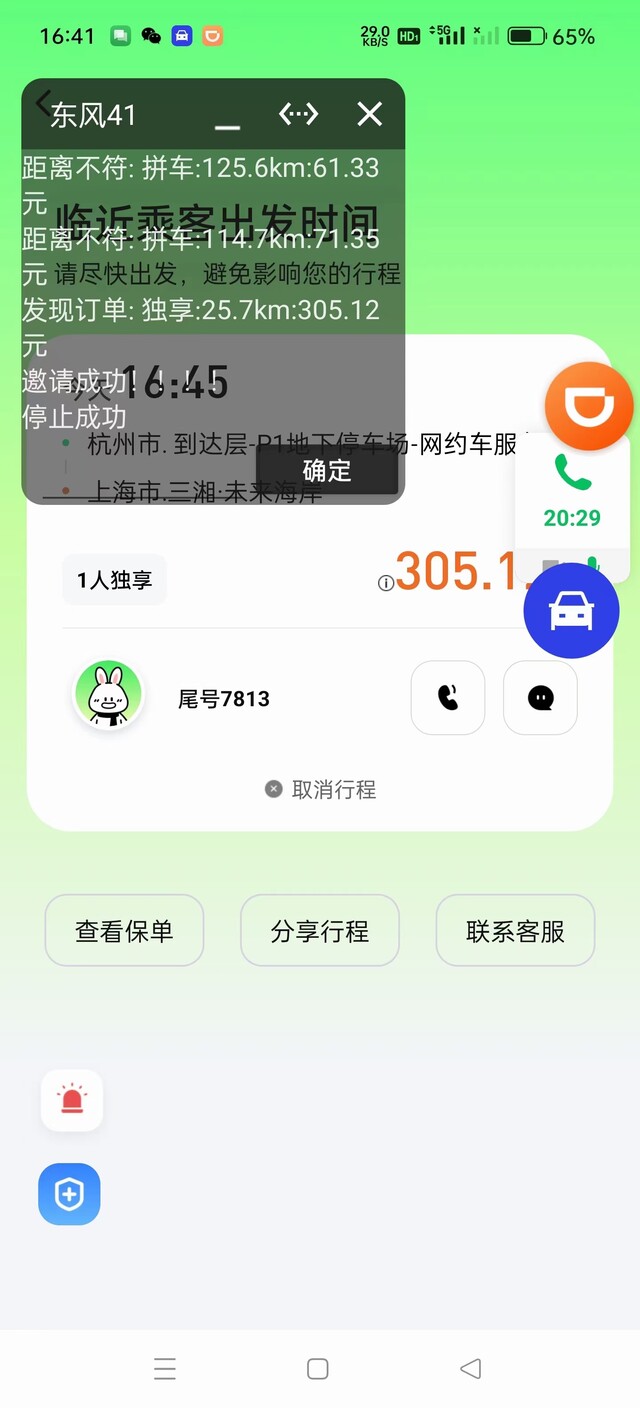The image size is (640, 1408).
Task: Contact support via 联系客服
Action: (515, 931)
